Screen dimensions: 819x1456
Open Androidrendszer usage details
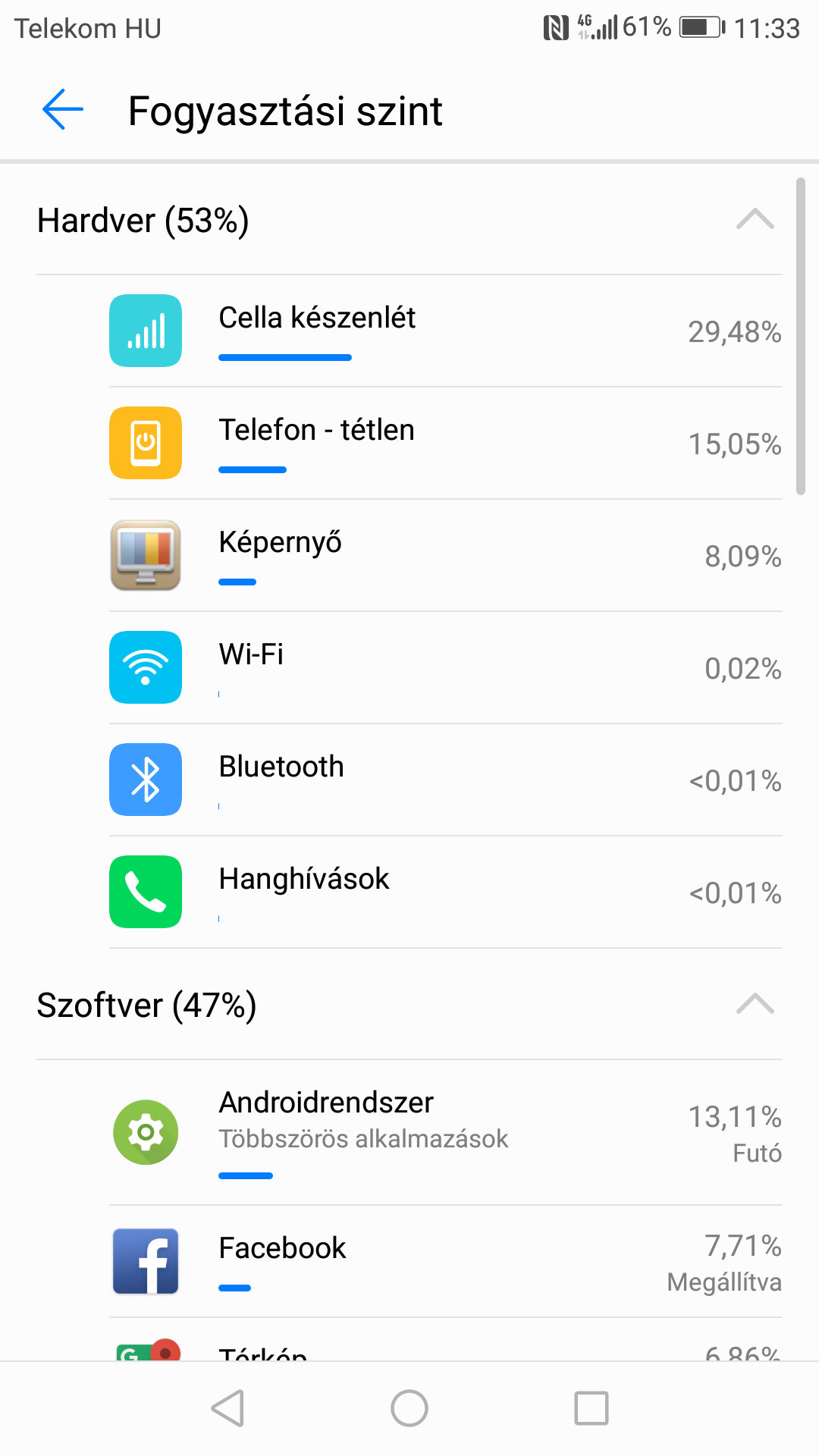pos(446,1133)
